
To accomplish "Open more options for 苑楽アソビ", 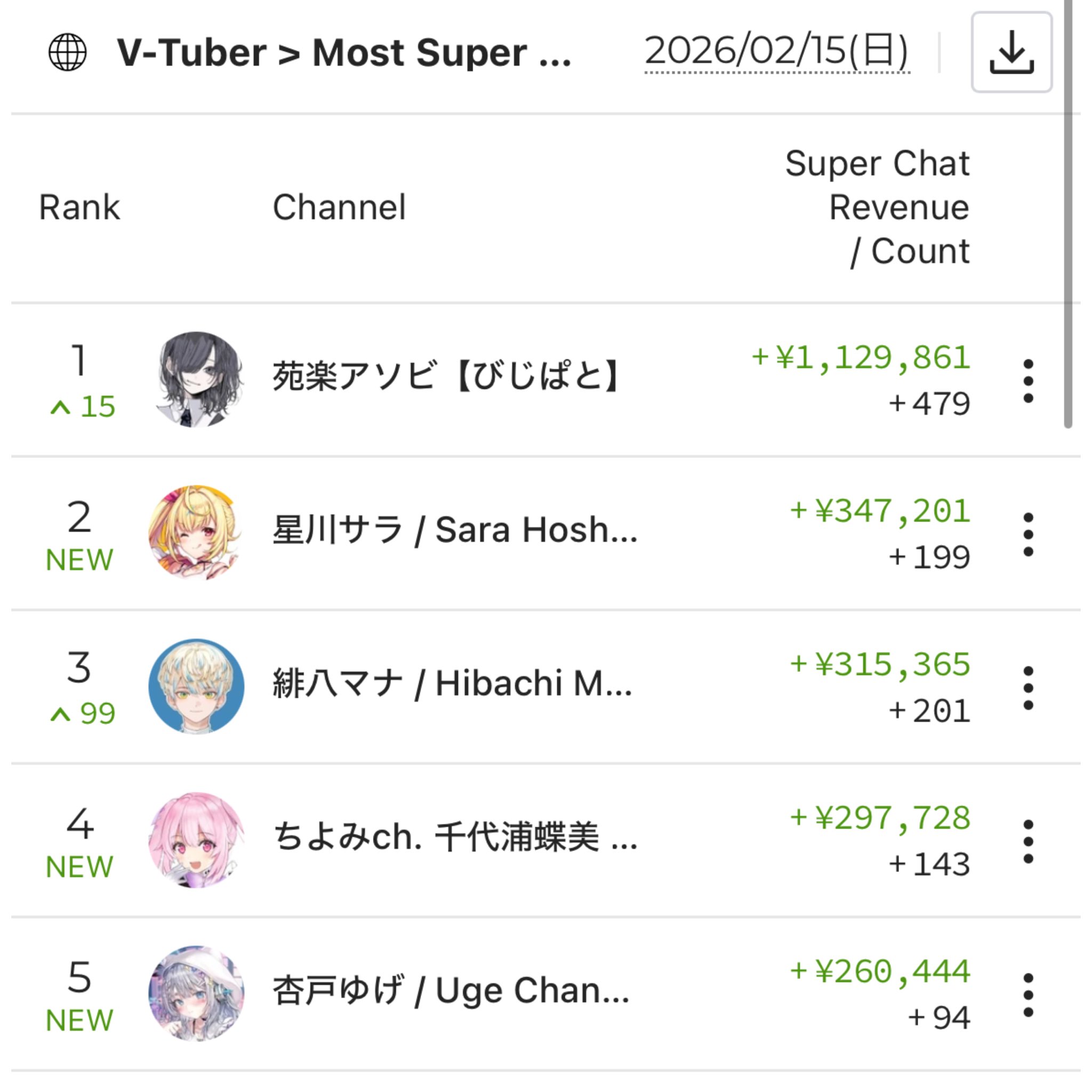I will [x=1028, y=381].
